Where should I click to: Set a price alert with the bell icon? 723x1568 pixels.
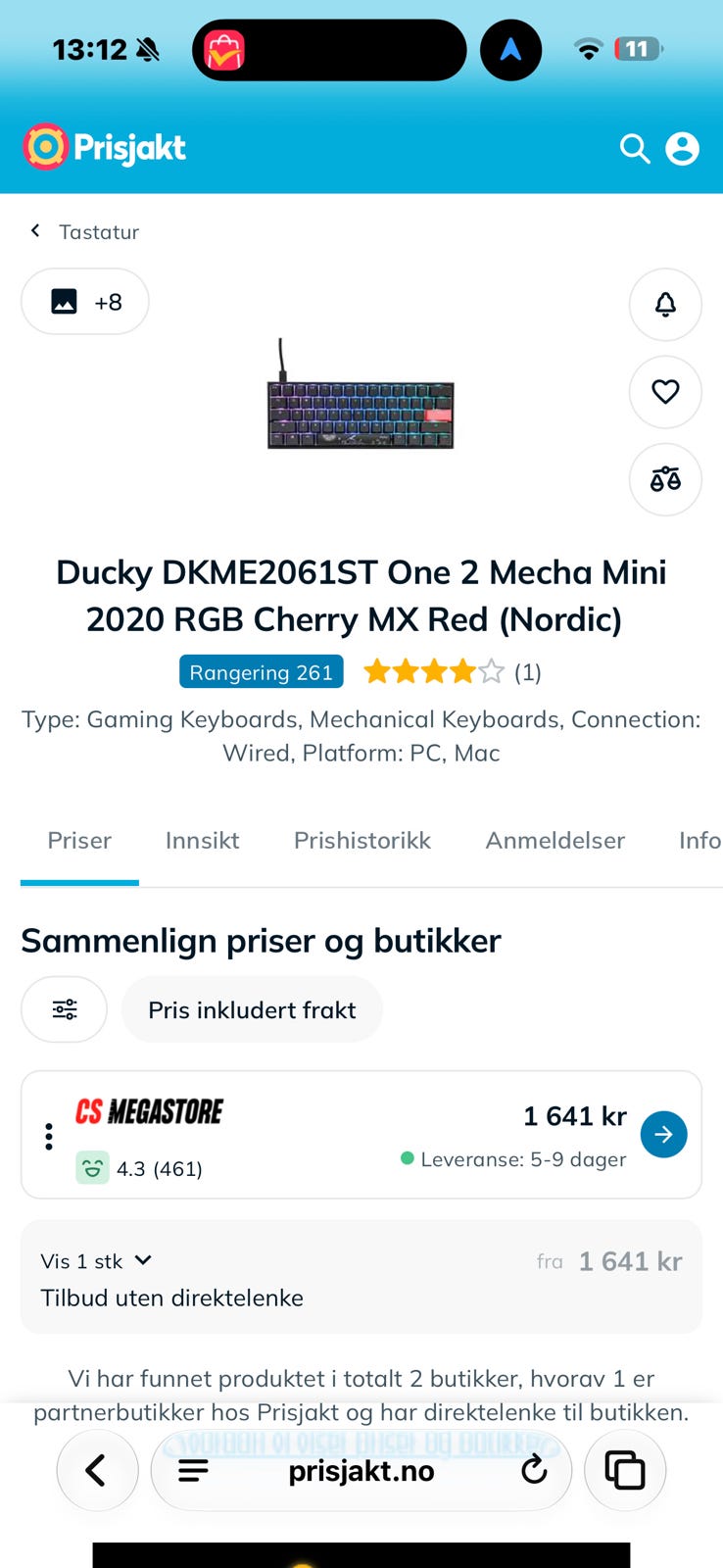click(x=665, y=305)
